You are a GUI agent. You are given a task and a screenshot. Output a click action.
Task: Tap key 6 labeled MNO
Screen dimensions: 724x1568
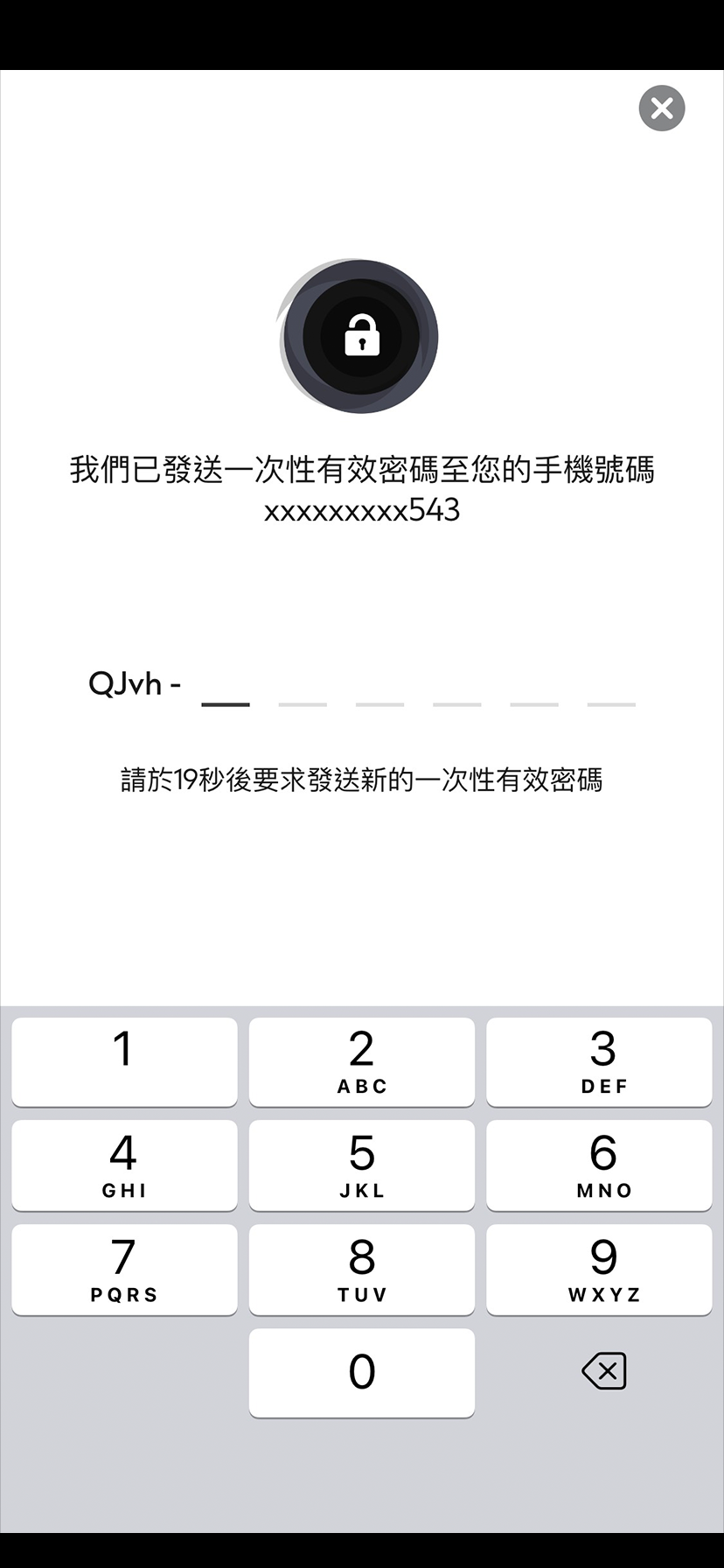pos(599,1165)
